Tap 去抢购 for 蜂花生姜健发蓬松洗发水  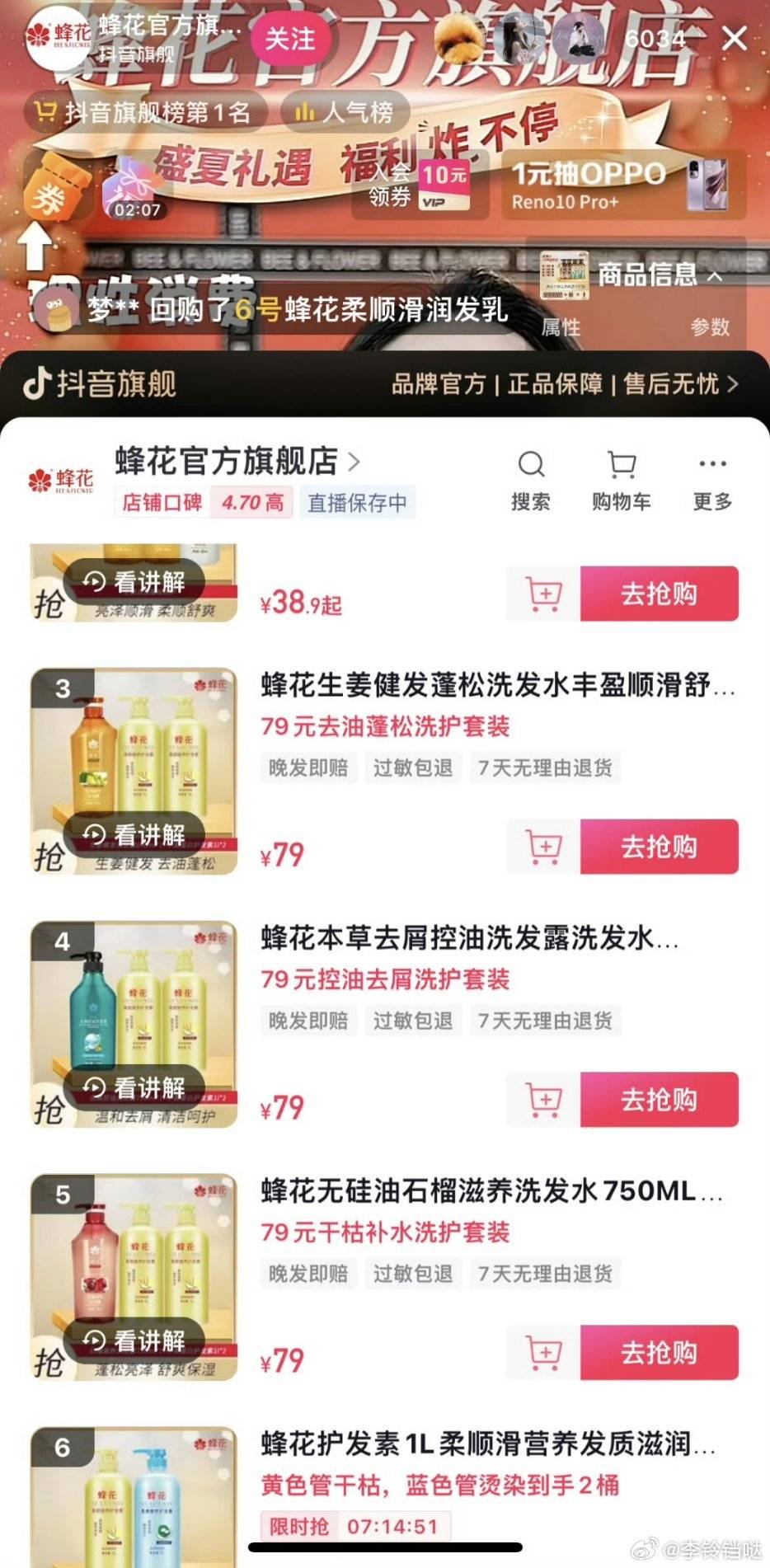(659, 846)
